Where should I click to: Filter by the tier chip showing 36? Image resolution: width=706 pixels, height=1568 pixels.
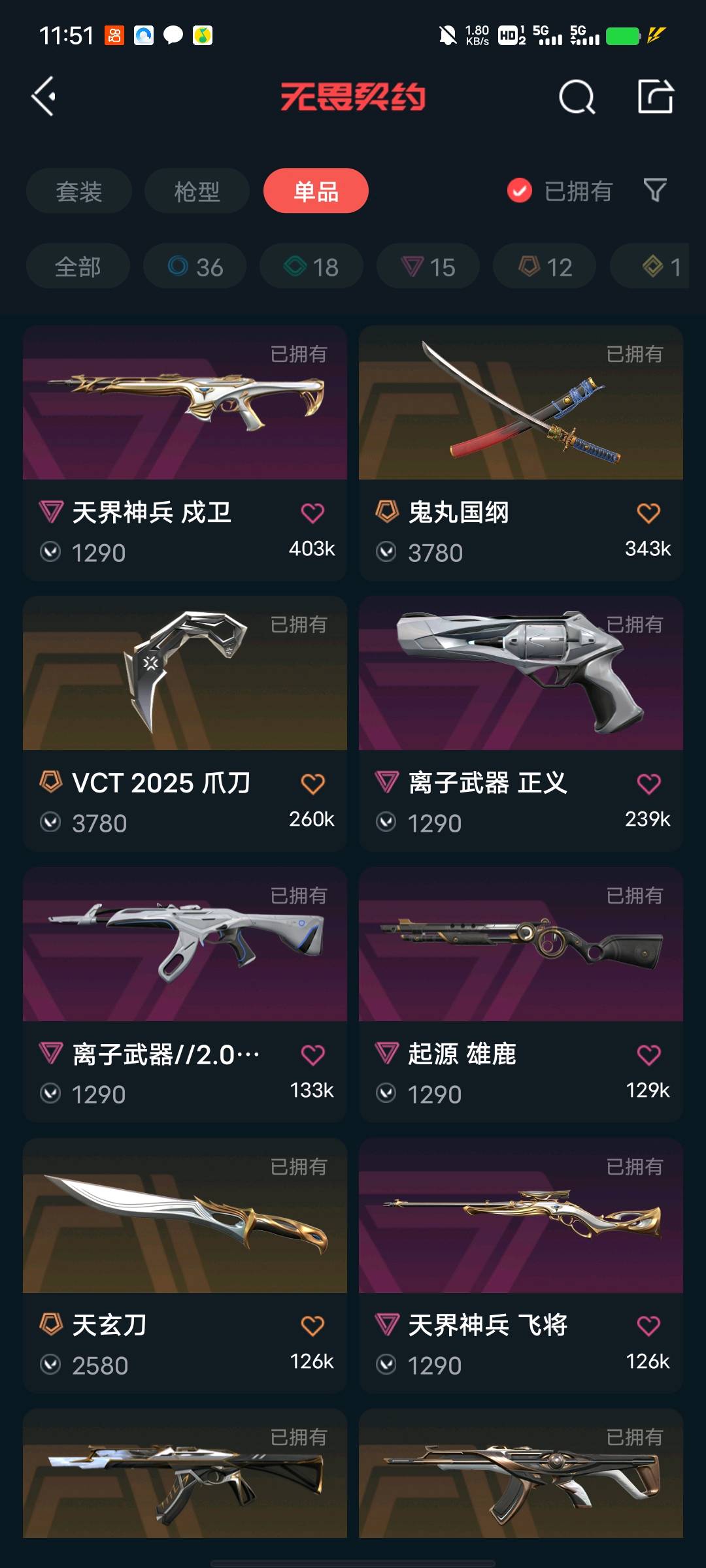(x=195, y=267)
